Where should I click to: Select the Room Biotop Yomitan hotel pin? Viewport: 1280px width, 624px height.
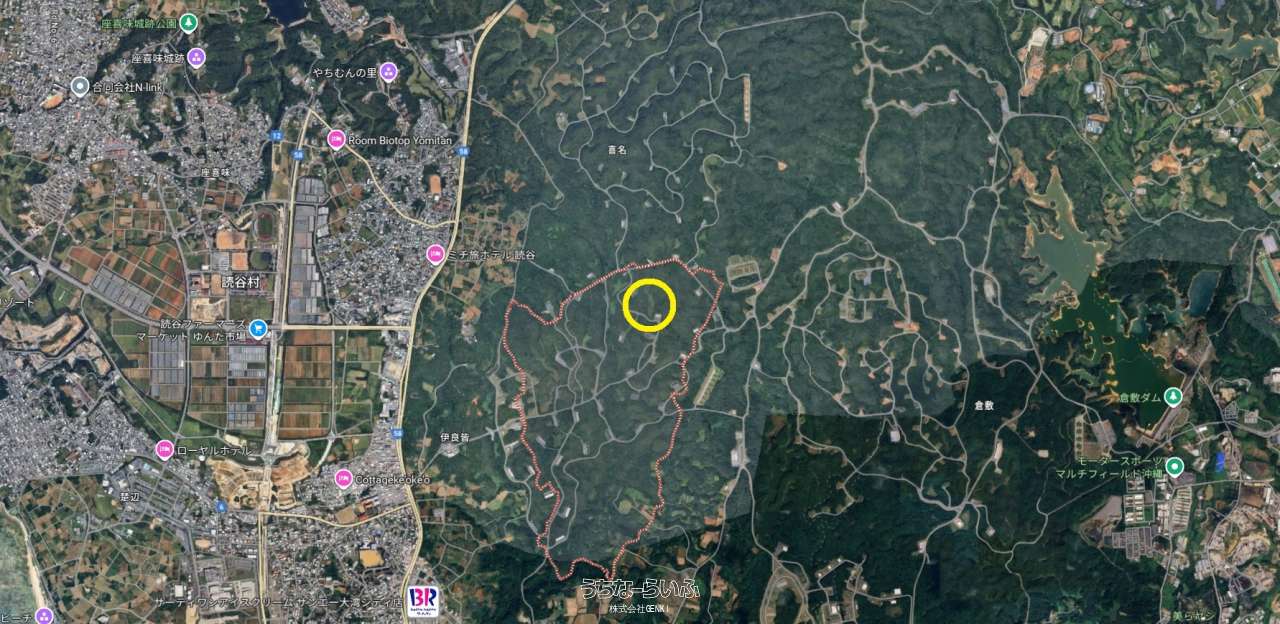[336, 140]
